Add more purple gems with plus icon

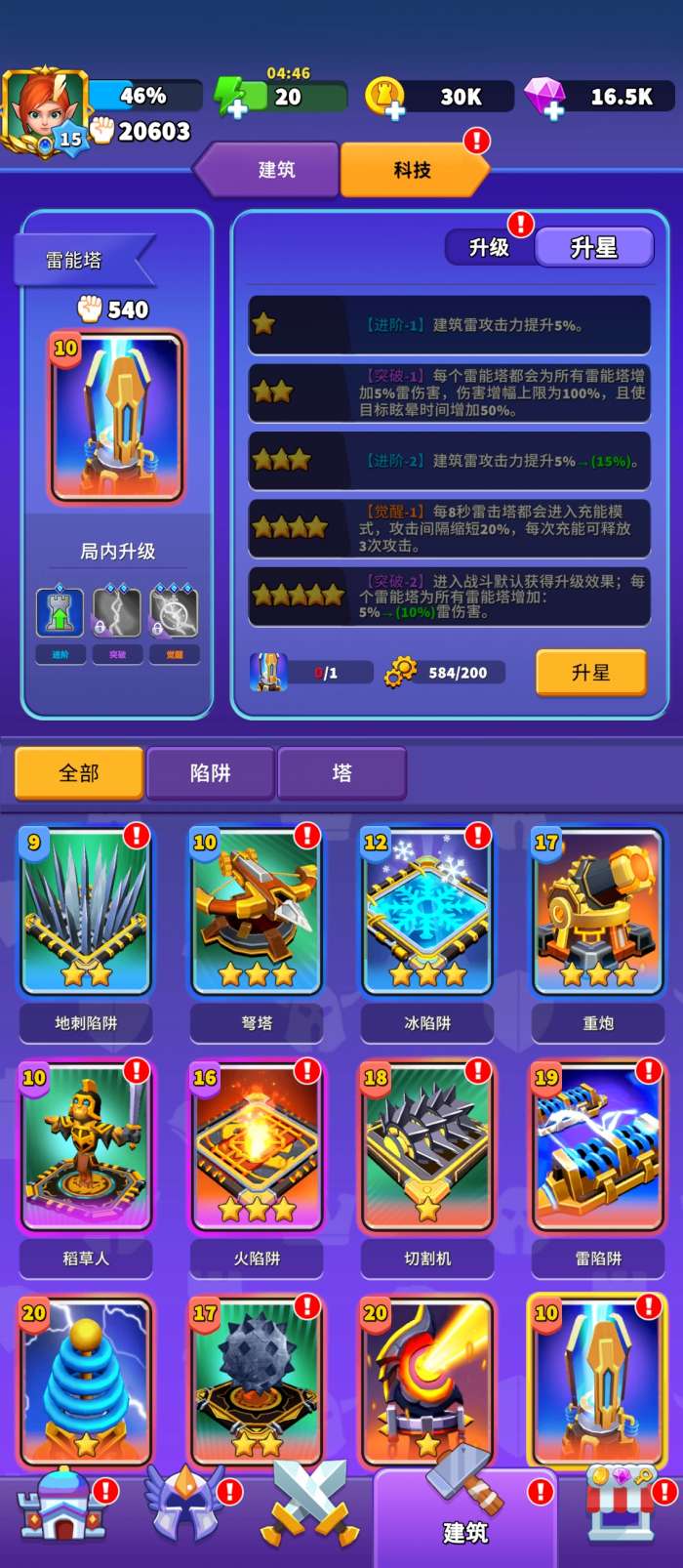pyautogui.click(x=554, y=110)
